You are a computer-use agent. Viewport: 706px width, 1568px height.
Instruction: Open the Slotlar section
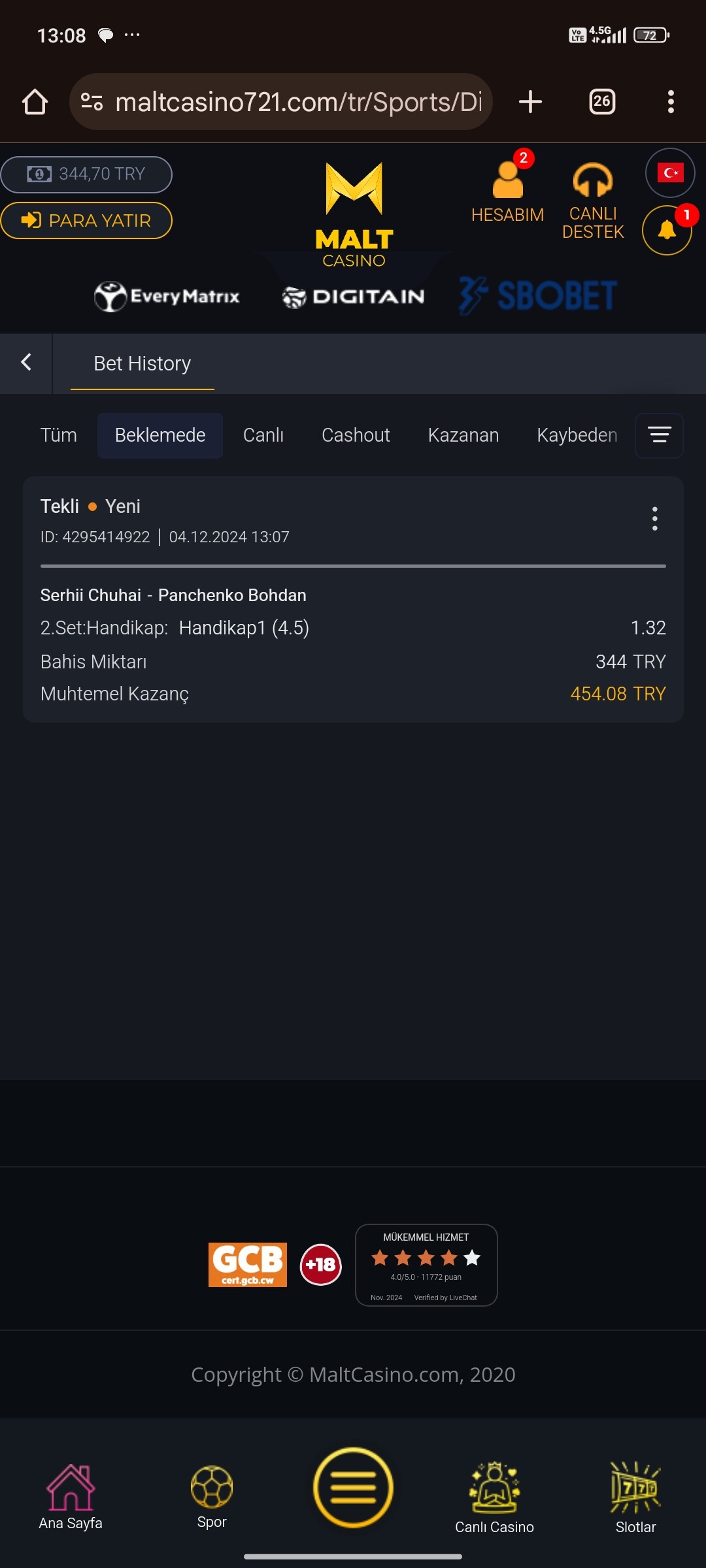(635, 1497)
